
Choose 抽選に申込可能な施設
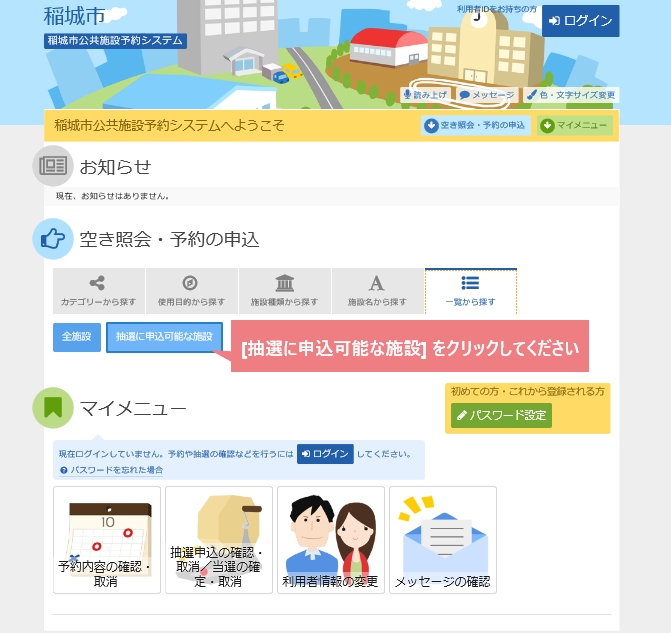pos(164,337)
